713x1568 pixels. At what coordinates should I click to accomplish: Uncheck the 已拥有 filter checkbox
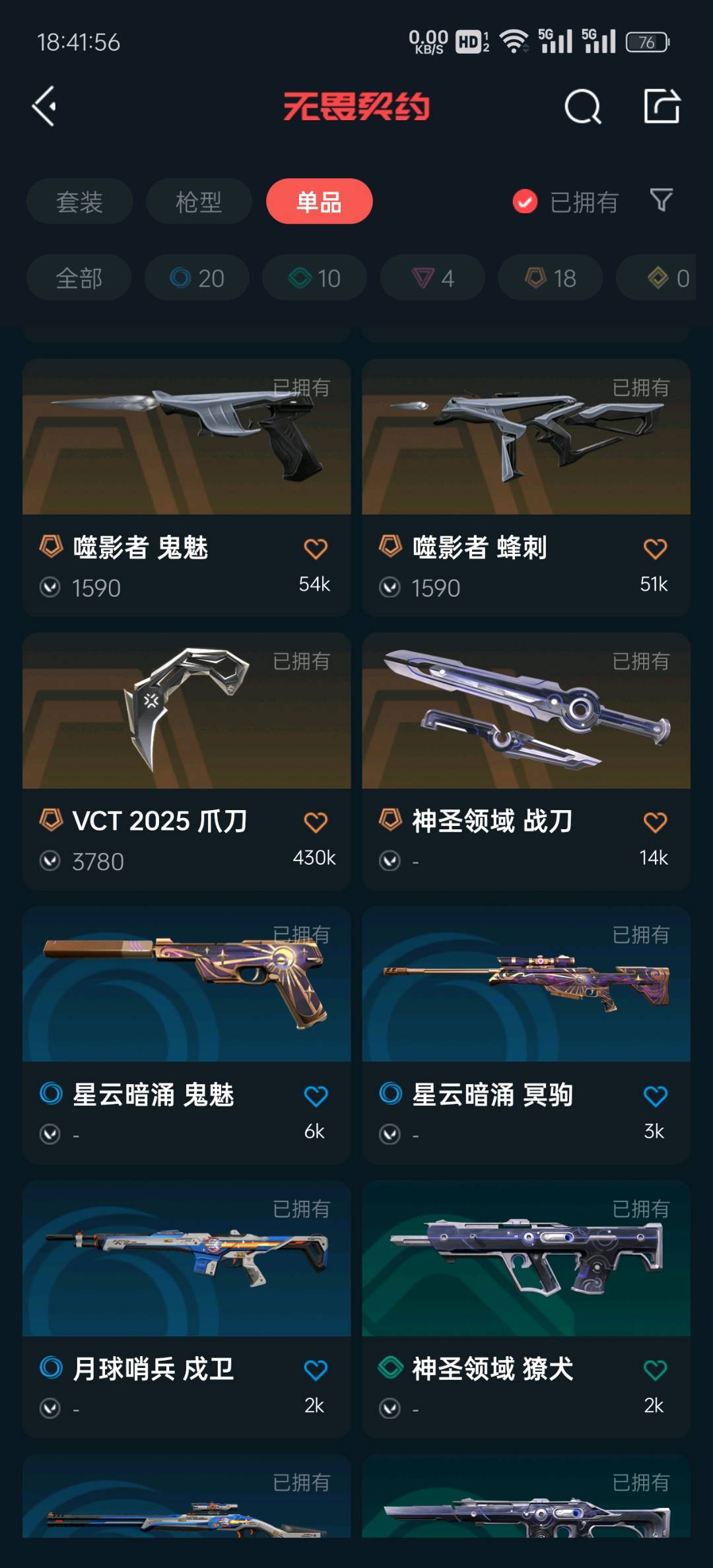pyautogui.click(x=526, y=202)
